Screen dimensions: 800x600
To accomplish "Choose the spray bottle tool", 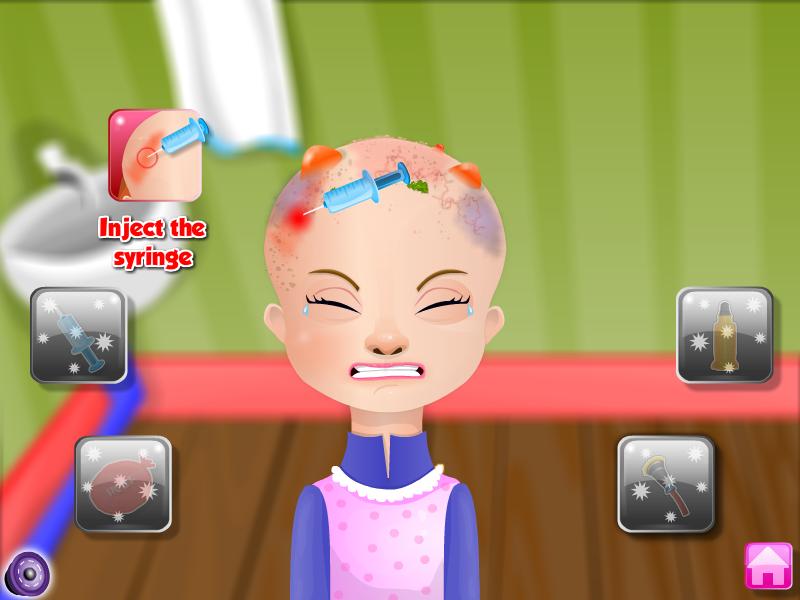I will click(724, 335).
